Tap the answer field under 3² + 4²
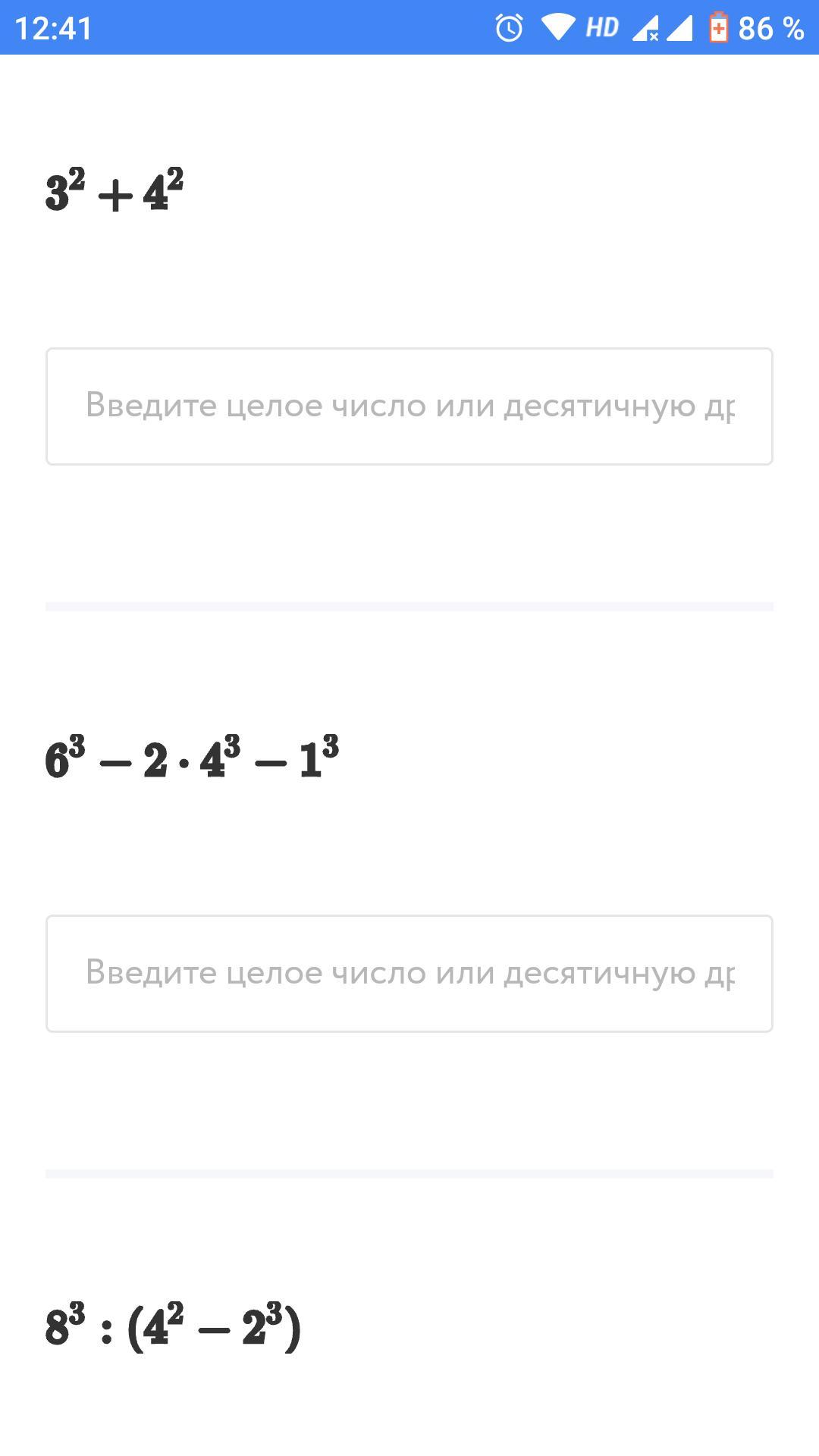Screen dimensions: 819x1456 409,406
